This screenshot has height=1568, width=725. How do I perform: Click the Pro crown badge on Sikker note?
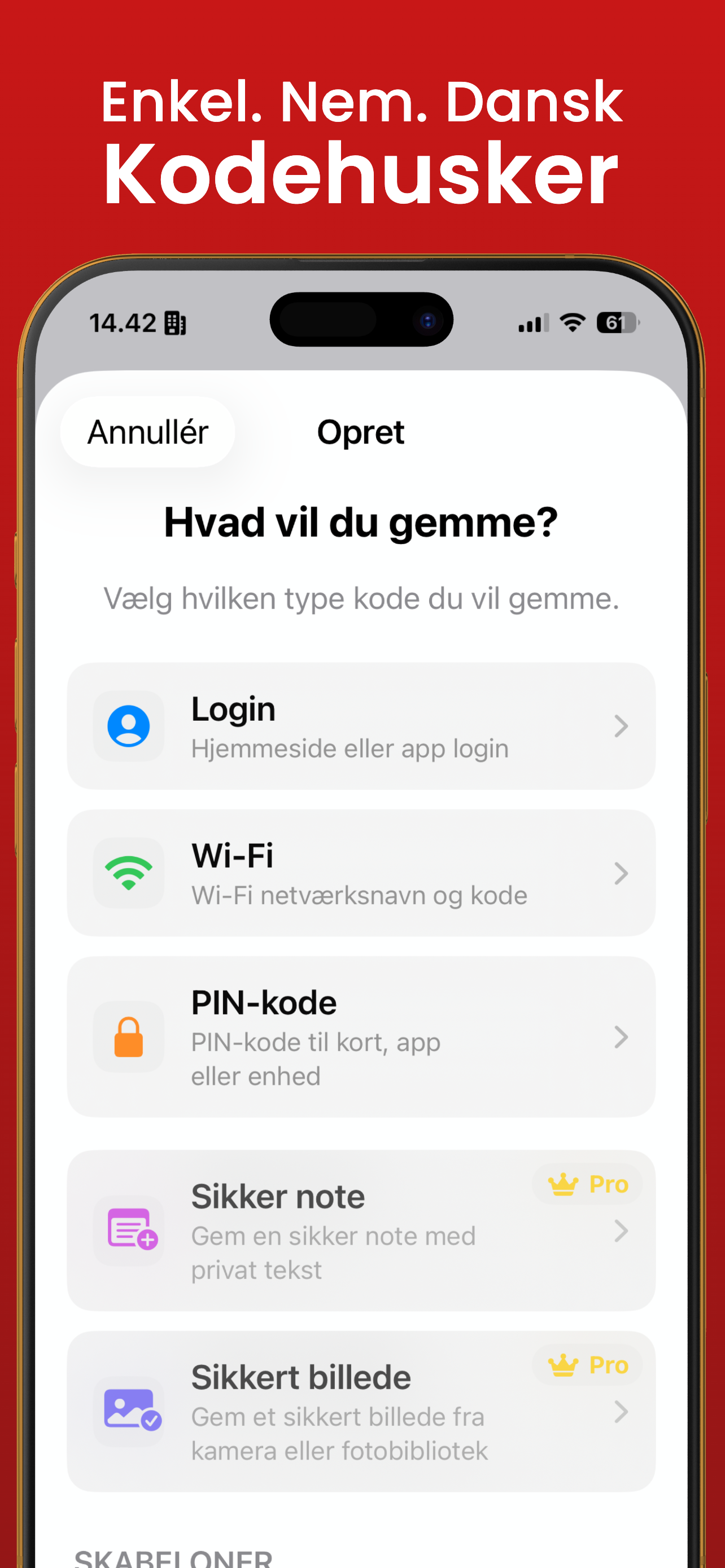[587, 1183]
